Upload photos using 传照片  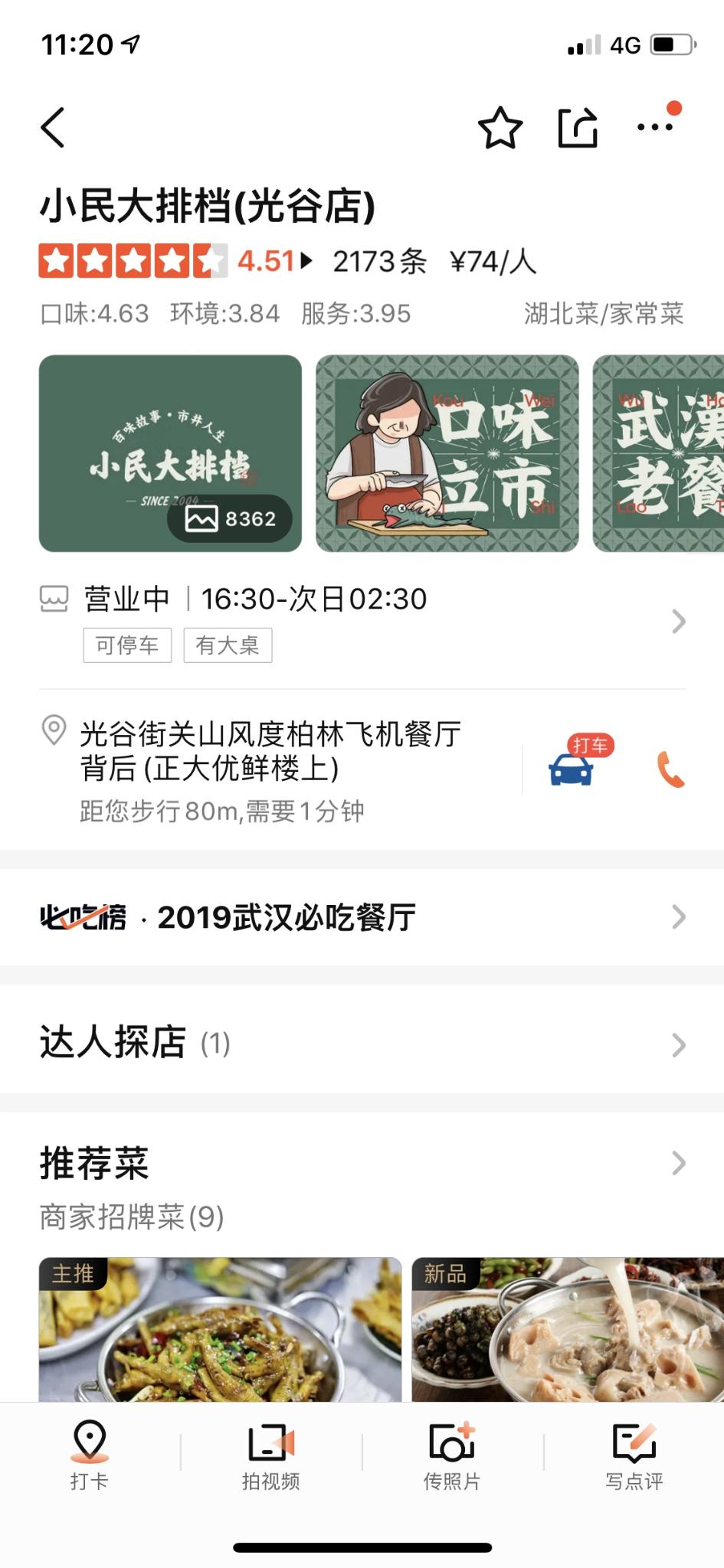pyautogui.click(x=452, y=1455)
